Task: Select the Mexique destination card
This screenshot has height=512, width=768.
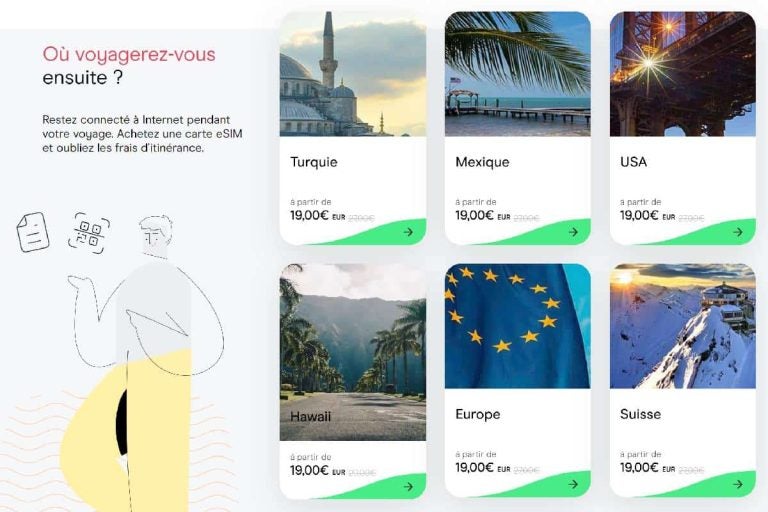Action: coord(517,130)
